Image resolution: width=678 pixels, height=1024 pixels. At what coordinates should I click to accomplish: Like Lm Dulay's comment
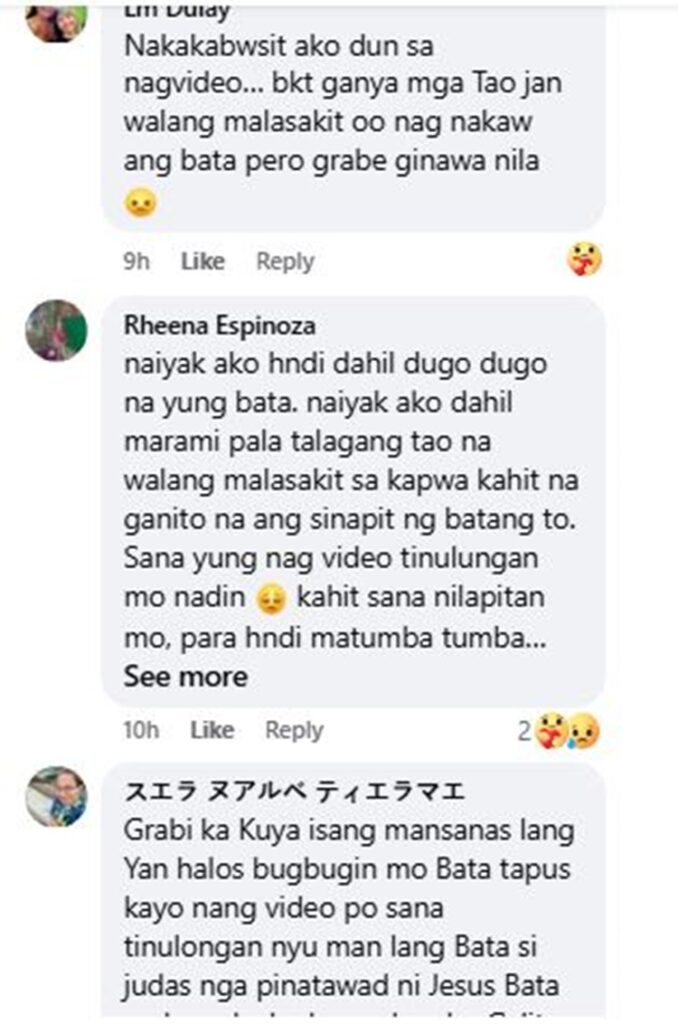point(202,262)
